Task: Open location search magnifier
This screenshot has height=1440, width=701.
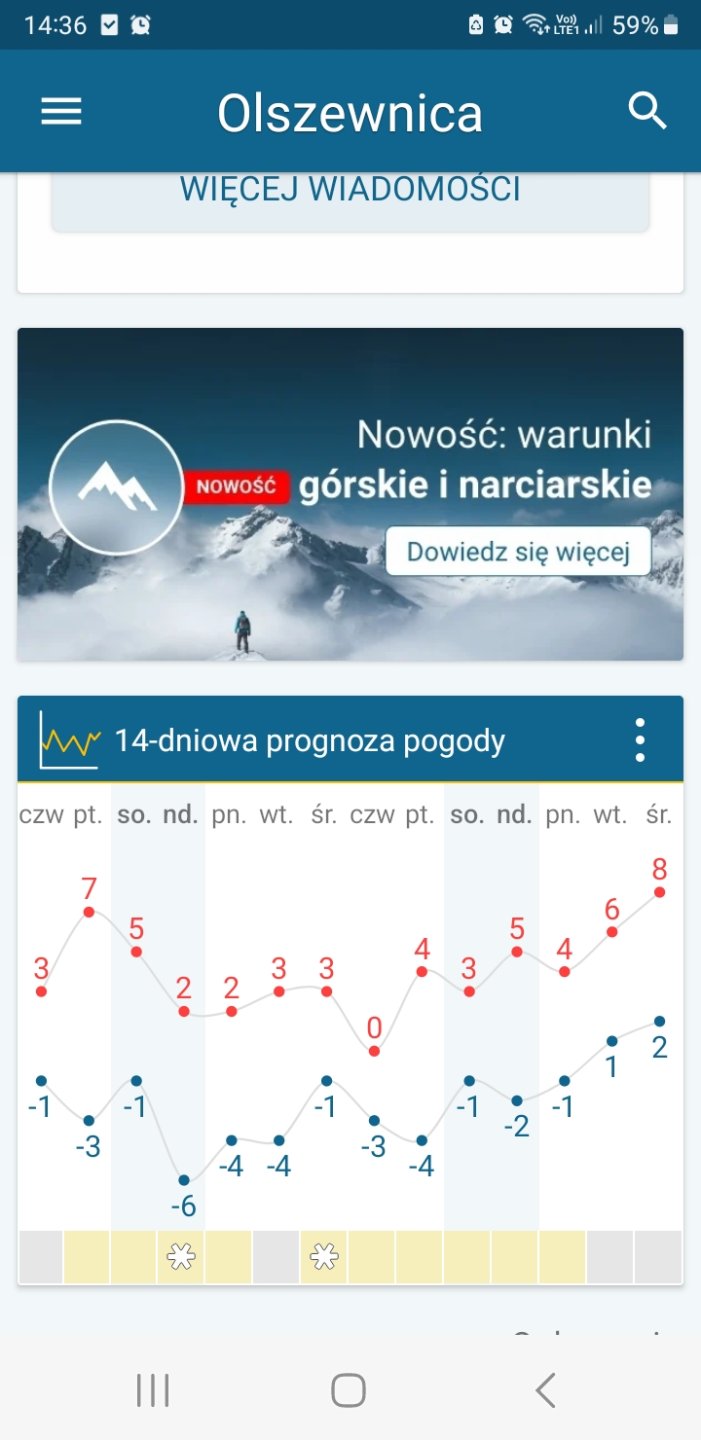Action: [647, 112]
